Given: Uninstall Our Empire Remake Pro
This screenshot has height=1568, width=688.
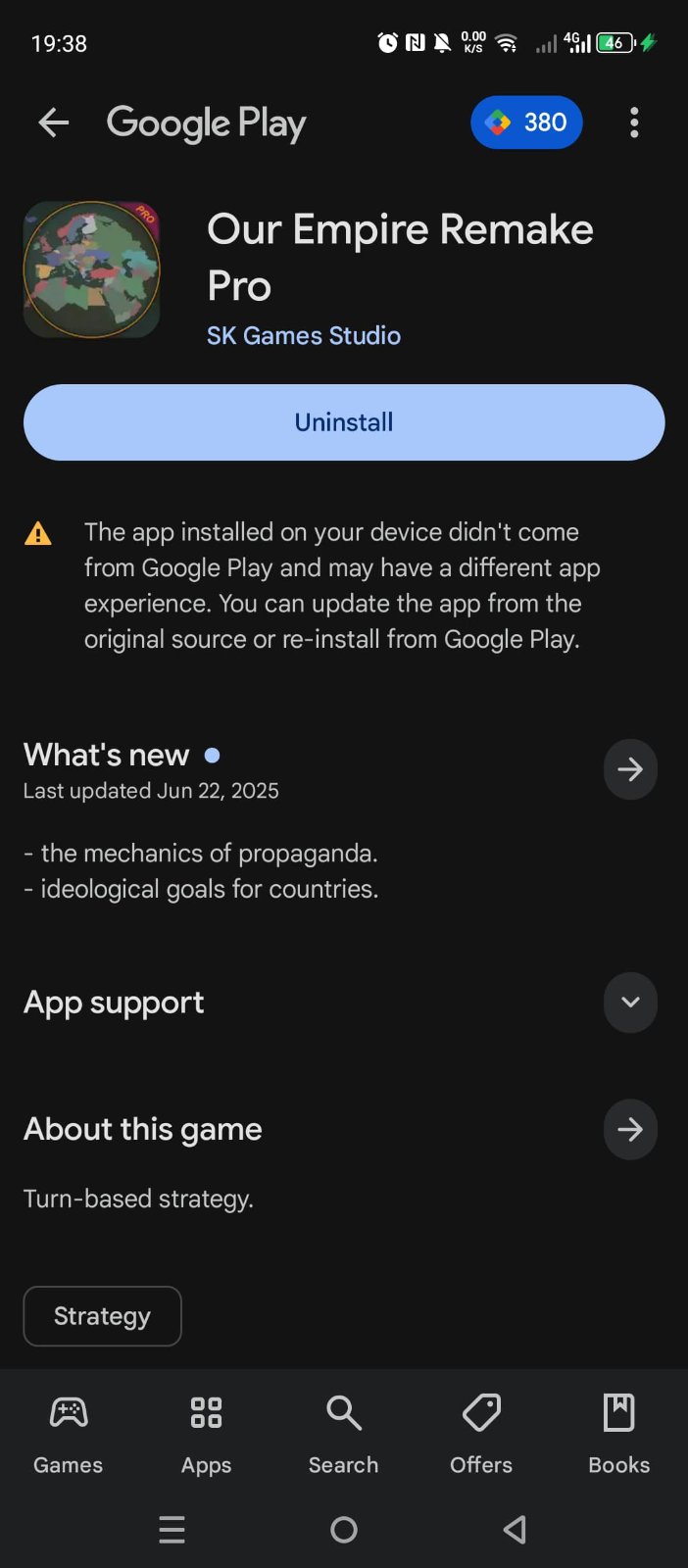Looking at the screenshot, I should (x=344, y=422).
